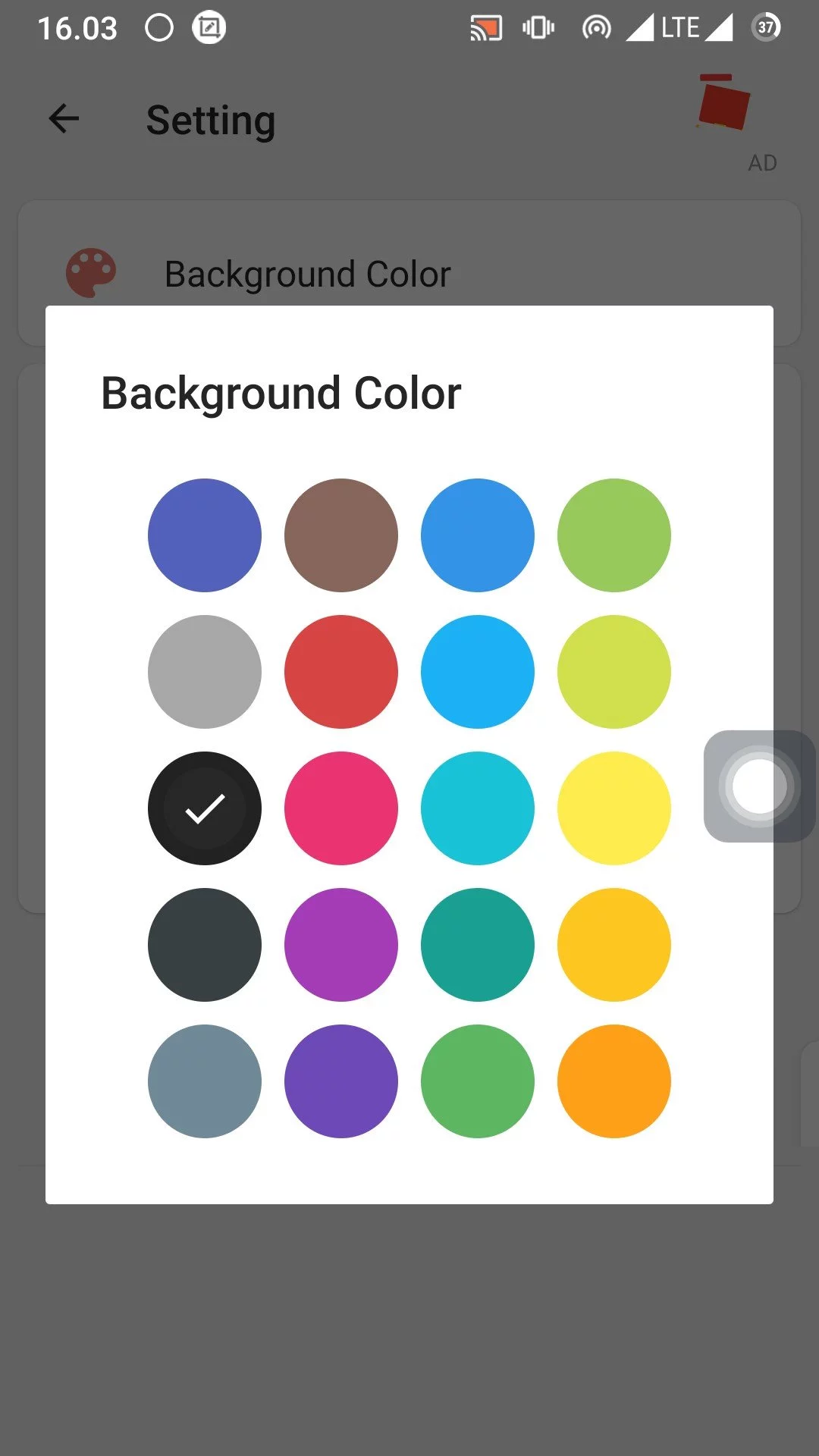Tap the hotspot icon in status bar
Image resolution: width=819 pixels, height=1456 pixels.
coord(596,27)
